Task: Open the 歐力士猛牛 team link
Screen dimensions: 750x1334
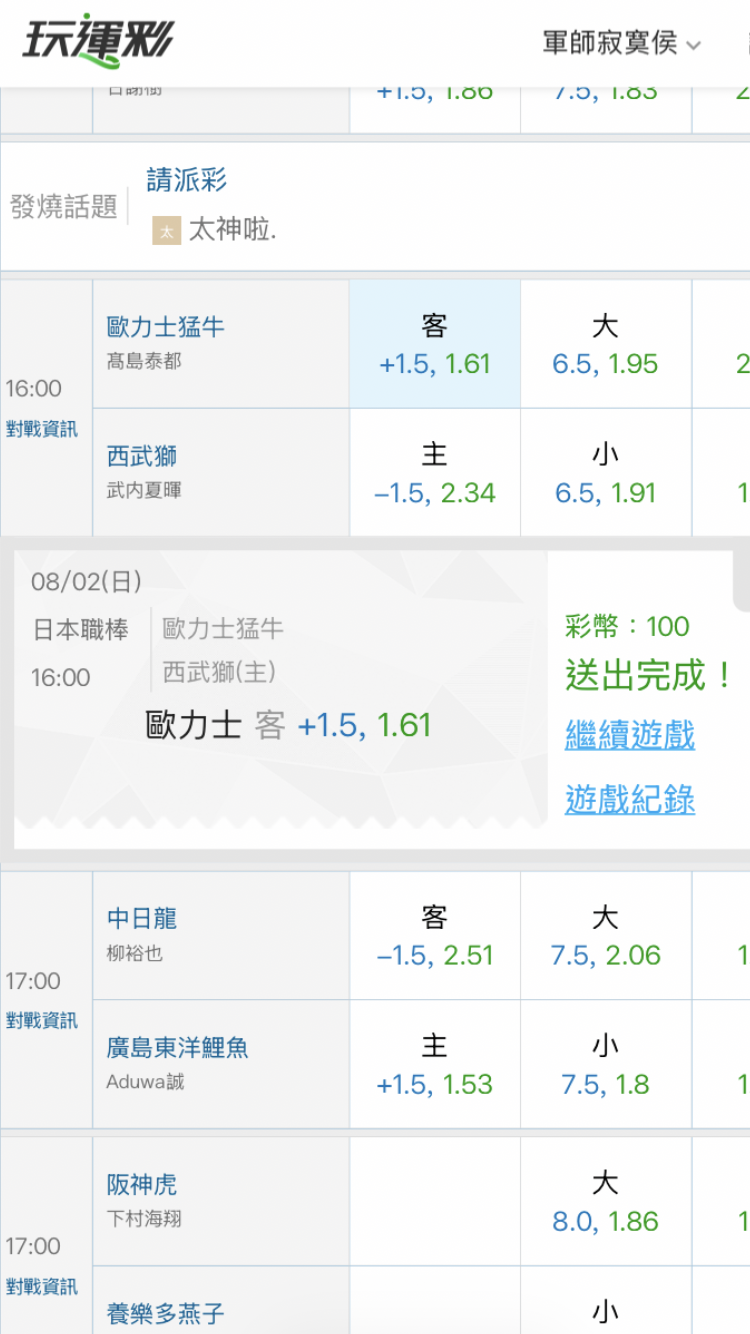Action: pyautogui.click(x=166, y=327)
